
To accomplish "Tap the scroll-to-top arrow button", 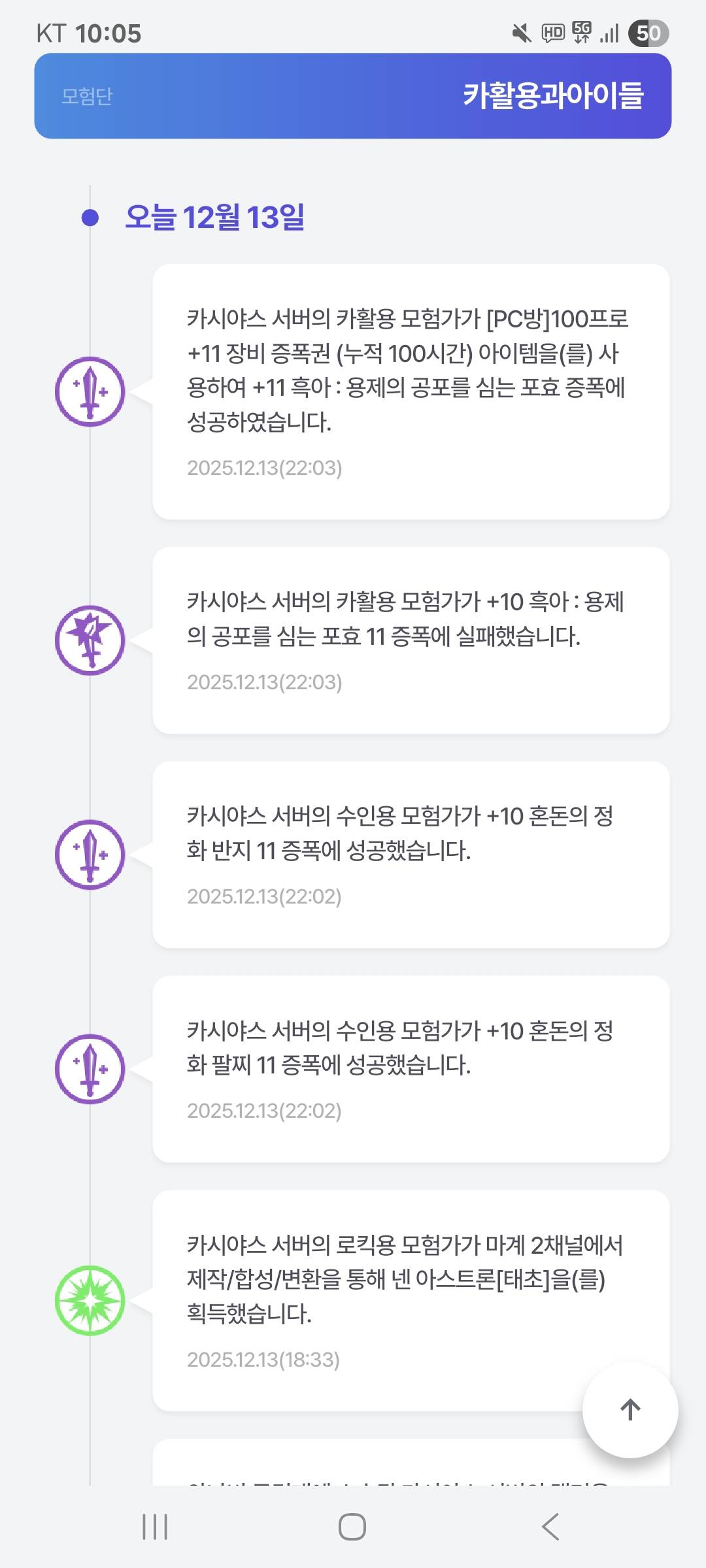I will [630, 1410].
